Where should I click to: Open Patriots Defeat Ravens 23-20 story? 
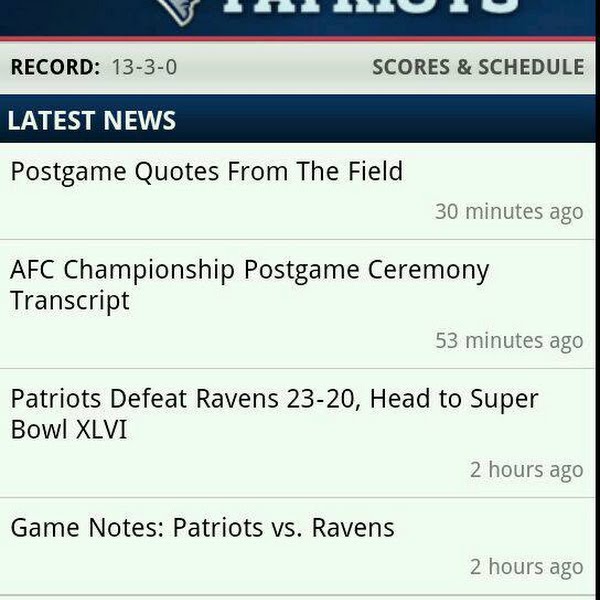pos(274,414)
